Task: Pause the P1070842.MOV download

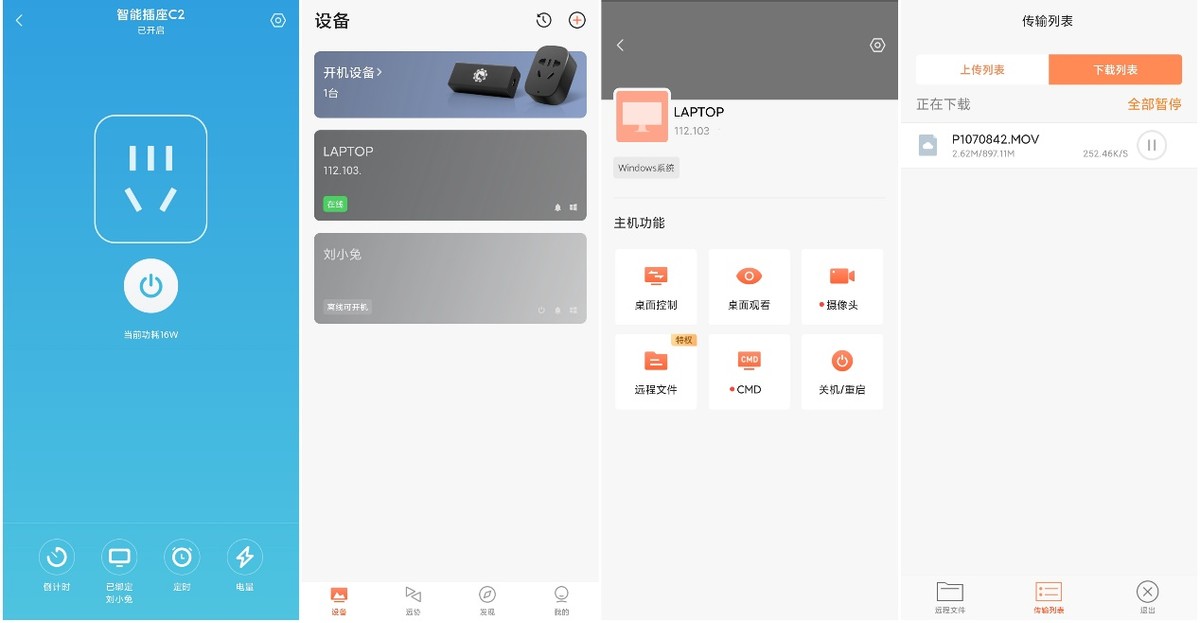Action: tap(1151, 146)
